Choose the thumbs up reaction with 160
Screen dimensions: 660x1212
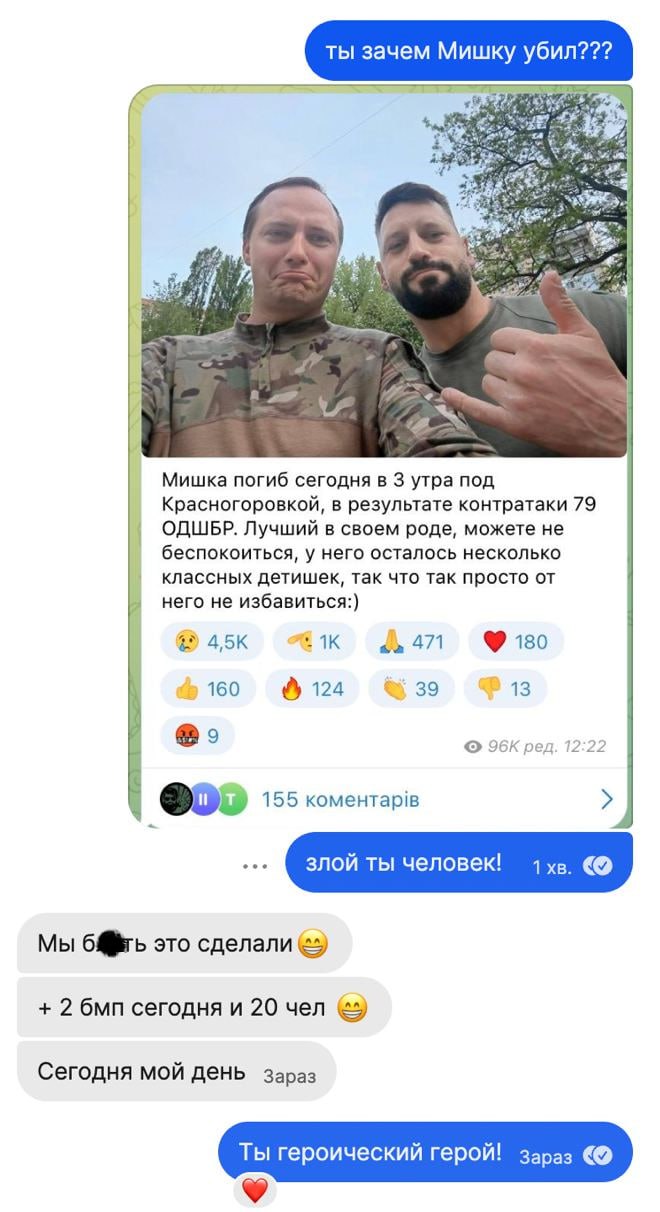click(x=207, y=688)
